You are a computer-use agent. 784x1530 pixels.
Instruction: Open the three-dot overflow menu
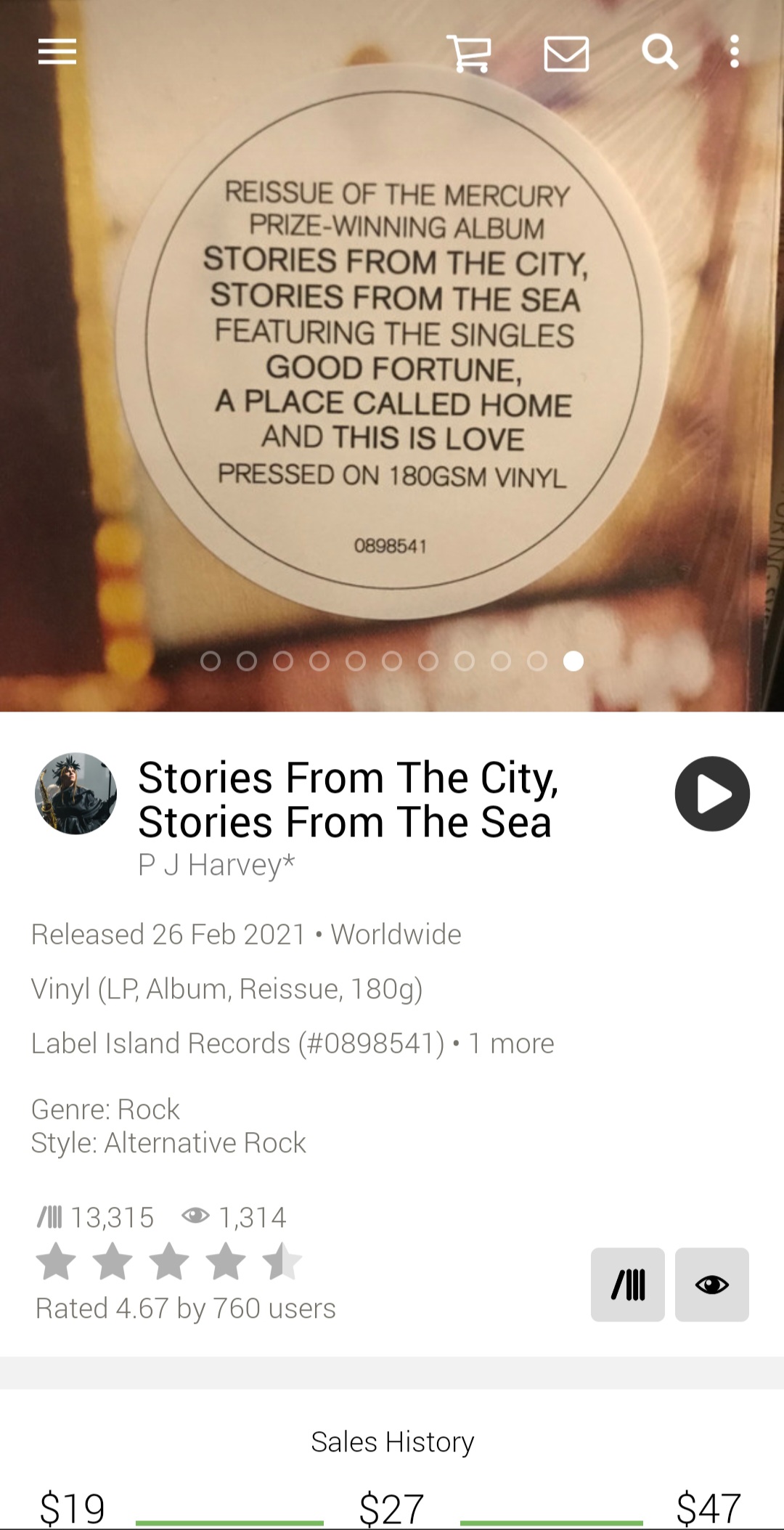coord(735,52)
